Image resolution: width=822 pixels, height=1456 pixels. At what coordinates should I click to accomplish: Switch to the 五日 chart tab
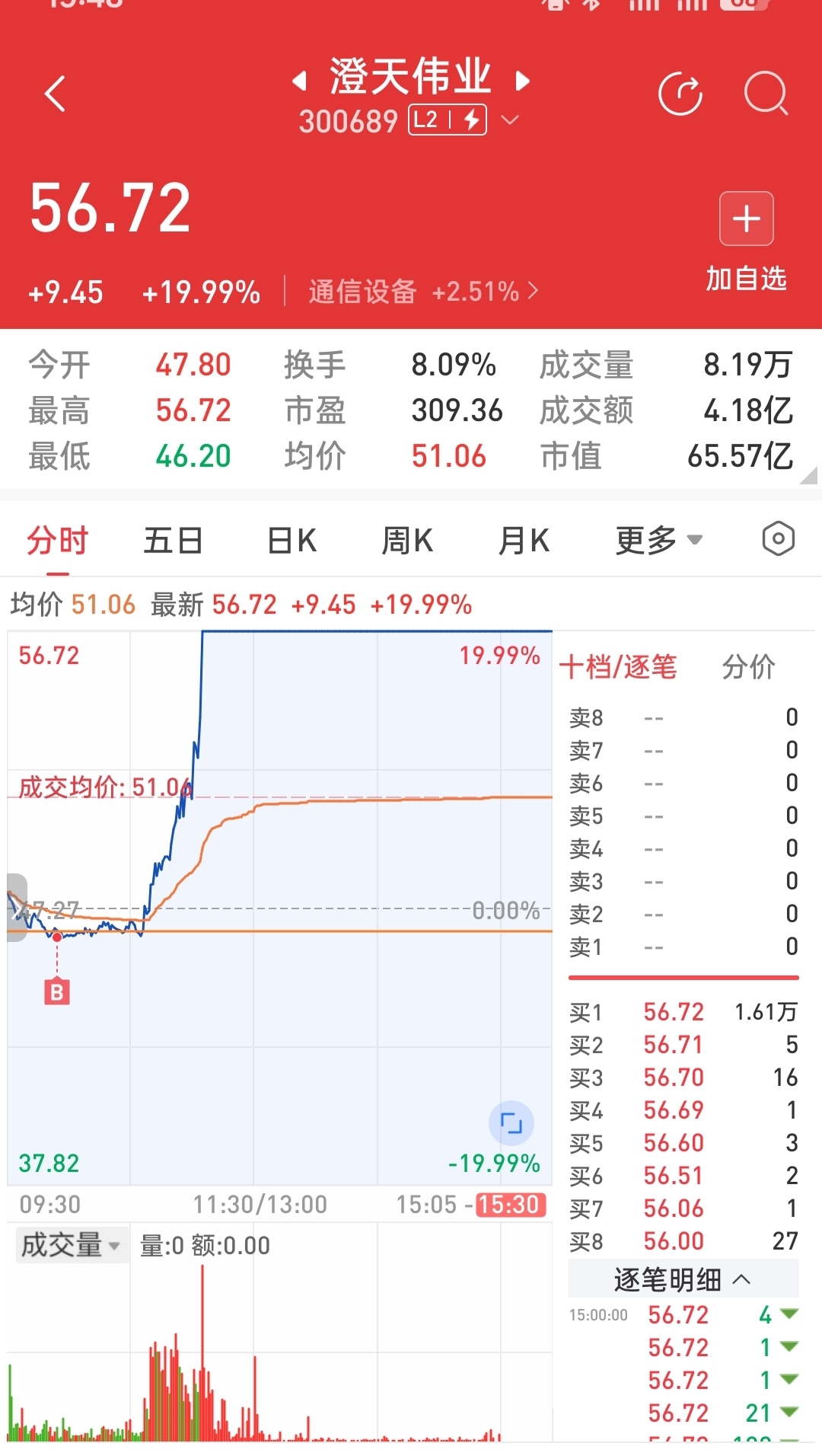pos(174,541)
